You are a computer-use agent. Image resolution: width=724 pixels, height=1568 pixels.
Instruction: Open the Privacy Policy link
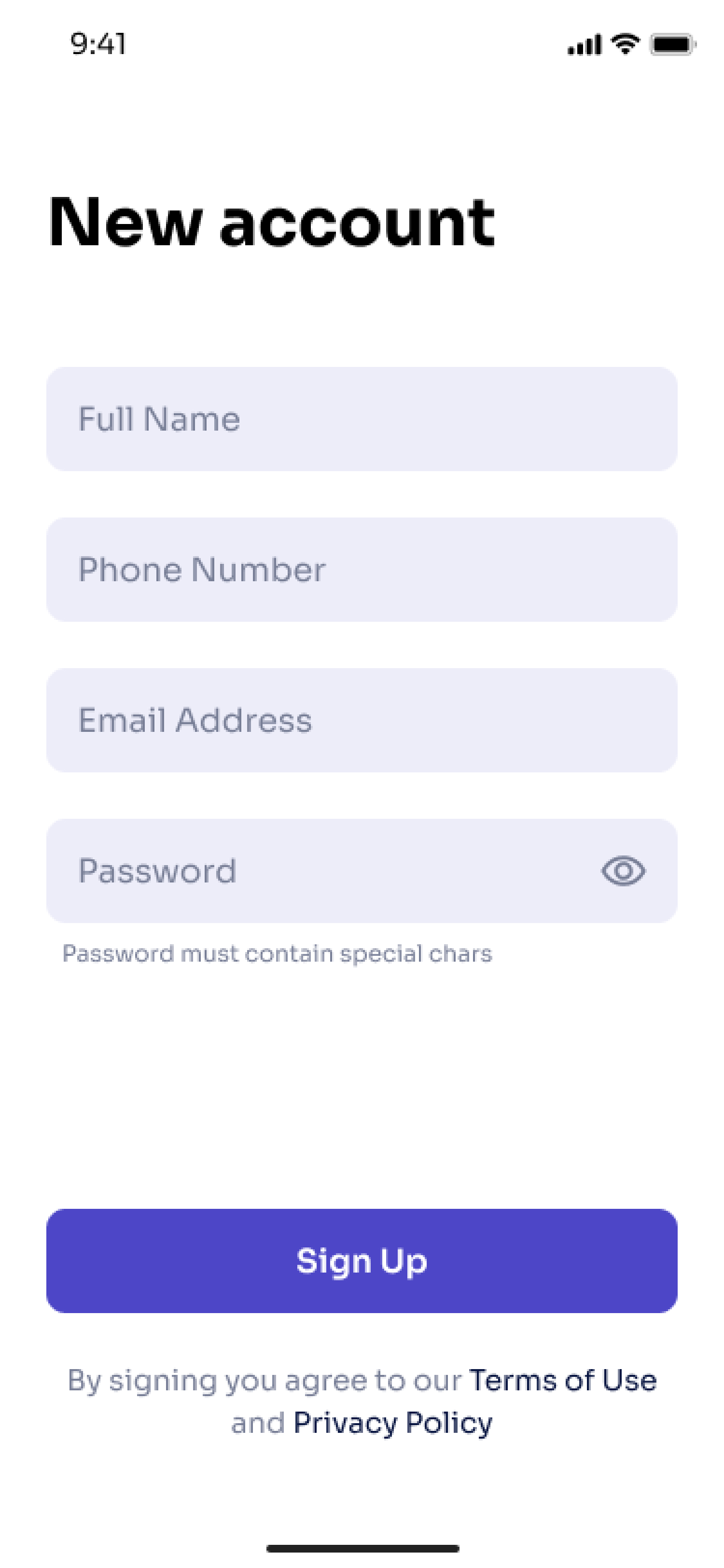click(x=392, y=1423)
